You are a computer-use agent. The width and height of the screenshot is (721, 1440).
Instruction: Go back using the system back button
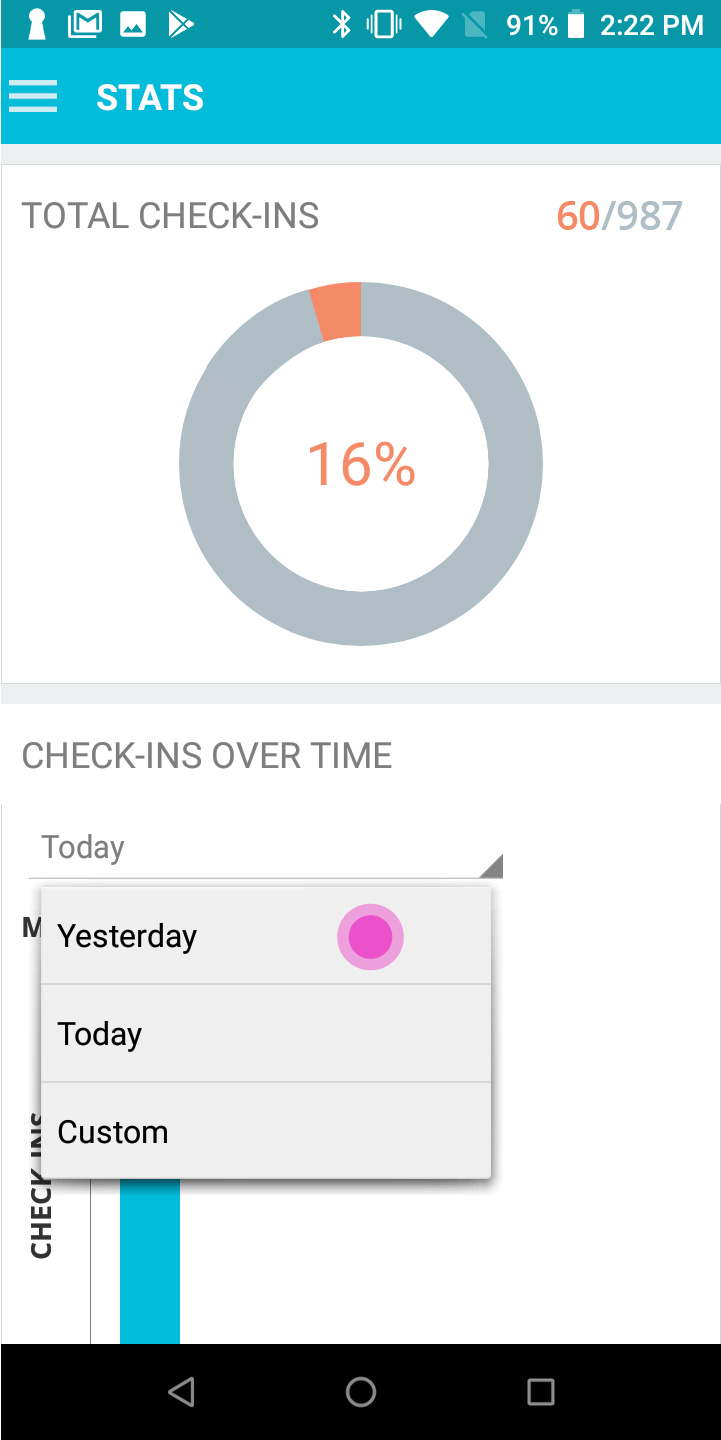tap(181, 1391)
